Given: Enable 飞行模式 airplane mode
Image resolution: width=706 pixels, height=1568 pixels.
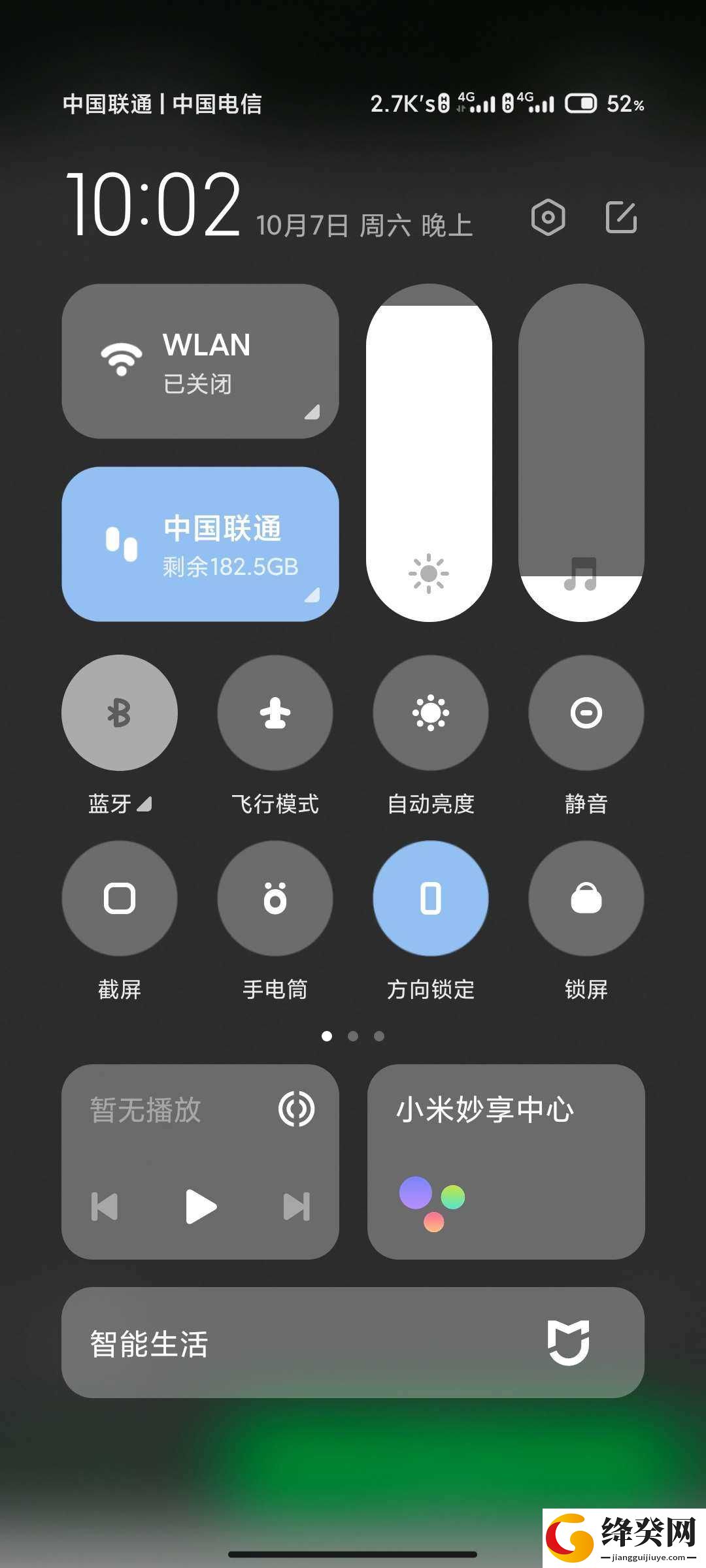Looking at the screenshot, I should tap(275, 713).
